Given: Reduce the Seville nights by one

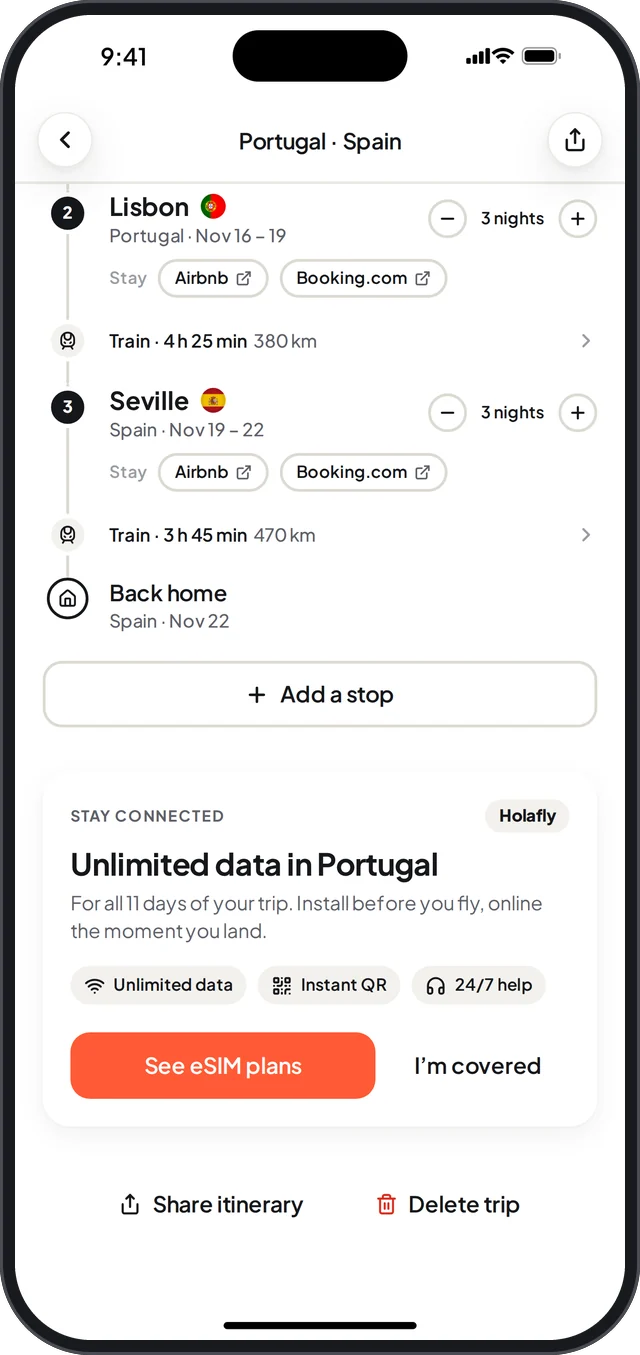Looking at the screenshot, I should click(x=448, y=413).
